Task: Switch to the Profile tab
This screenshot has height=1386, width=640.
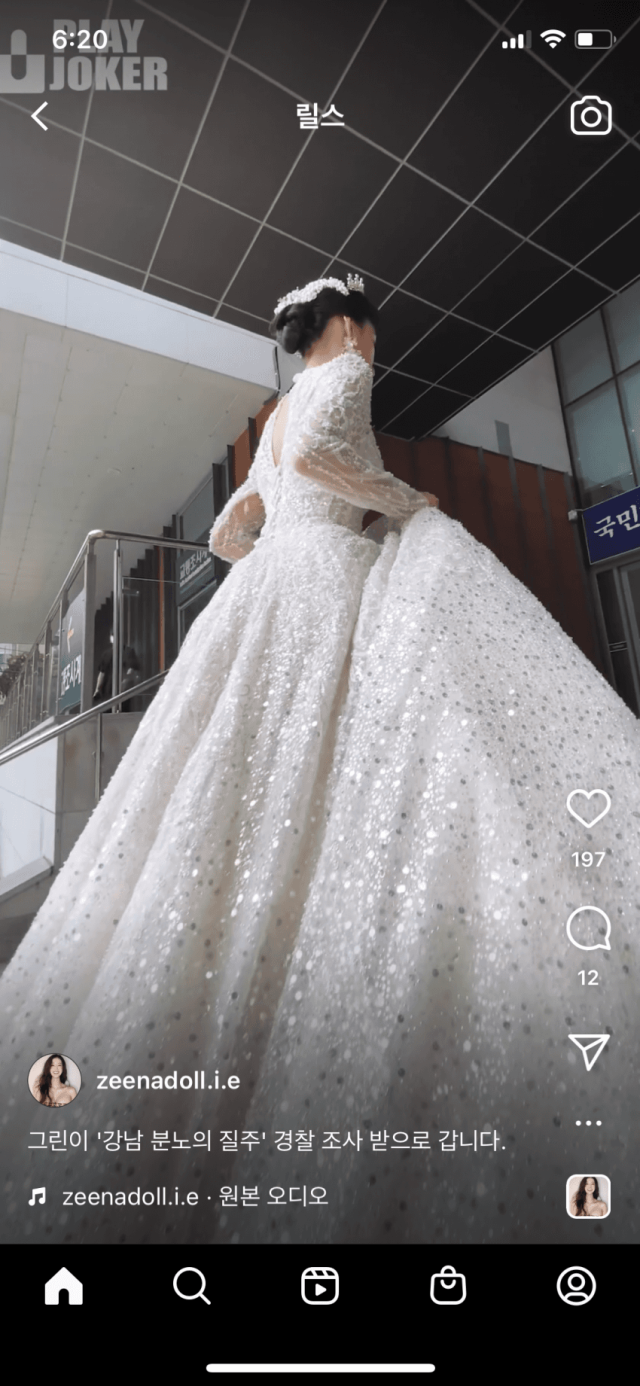Action: pos(576,1286)
